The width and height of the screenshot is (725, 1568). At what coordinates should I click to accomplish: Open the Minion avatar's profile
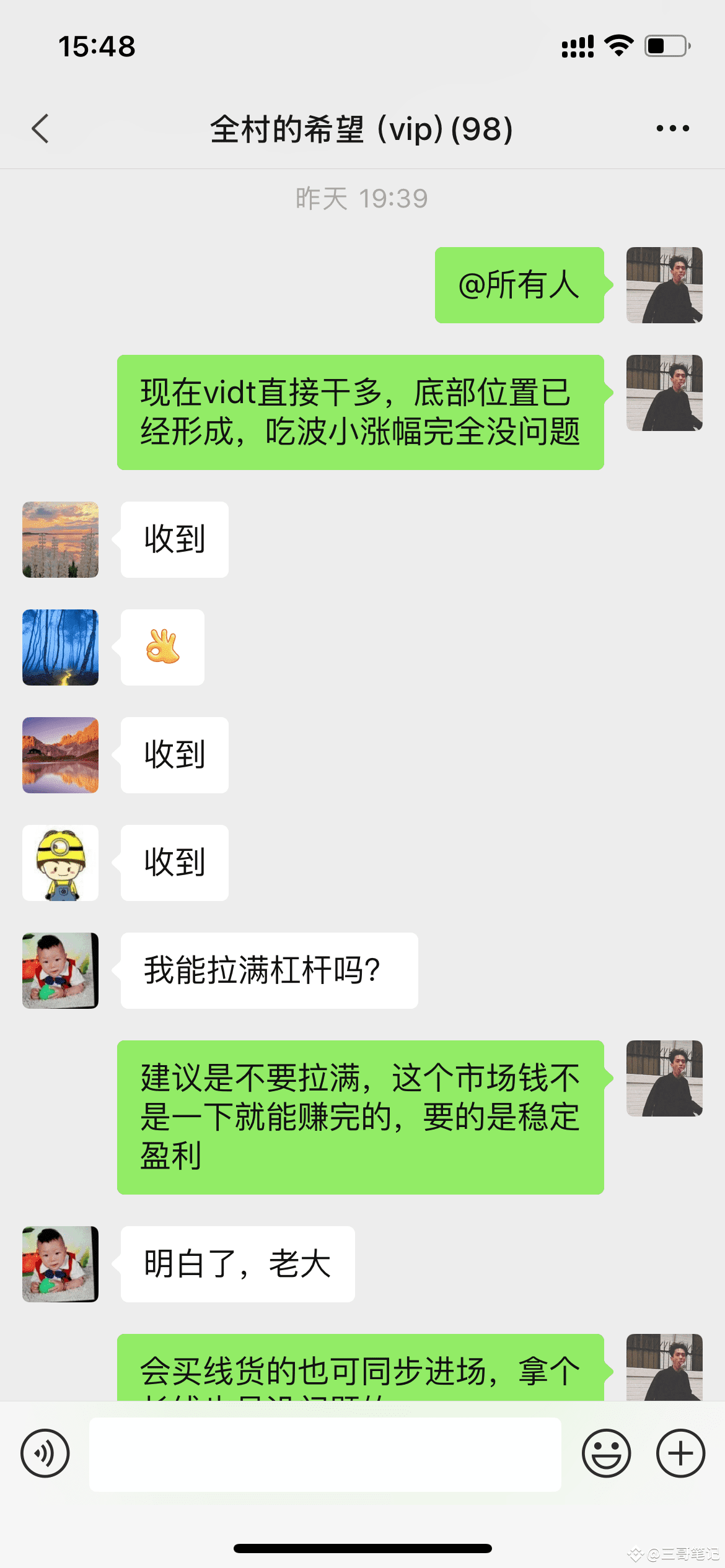coord(60,863)
